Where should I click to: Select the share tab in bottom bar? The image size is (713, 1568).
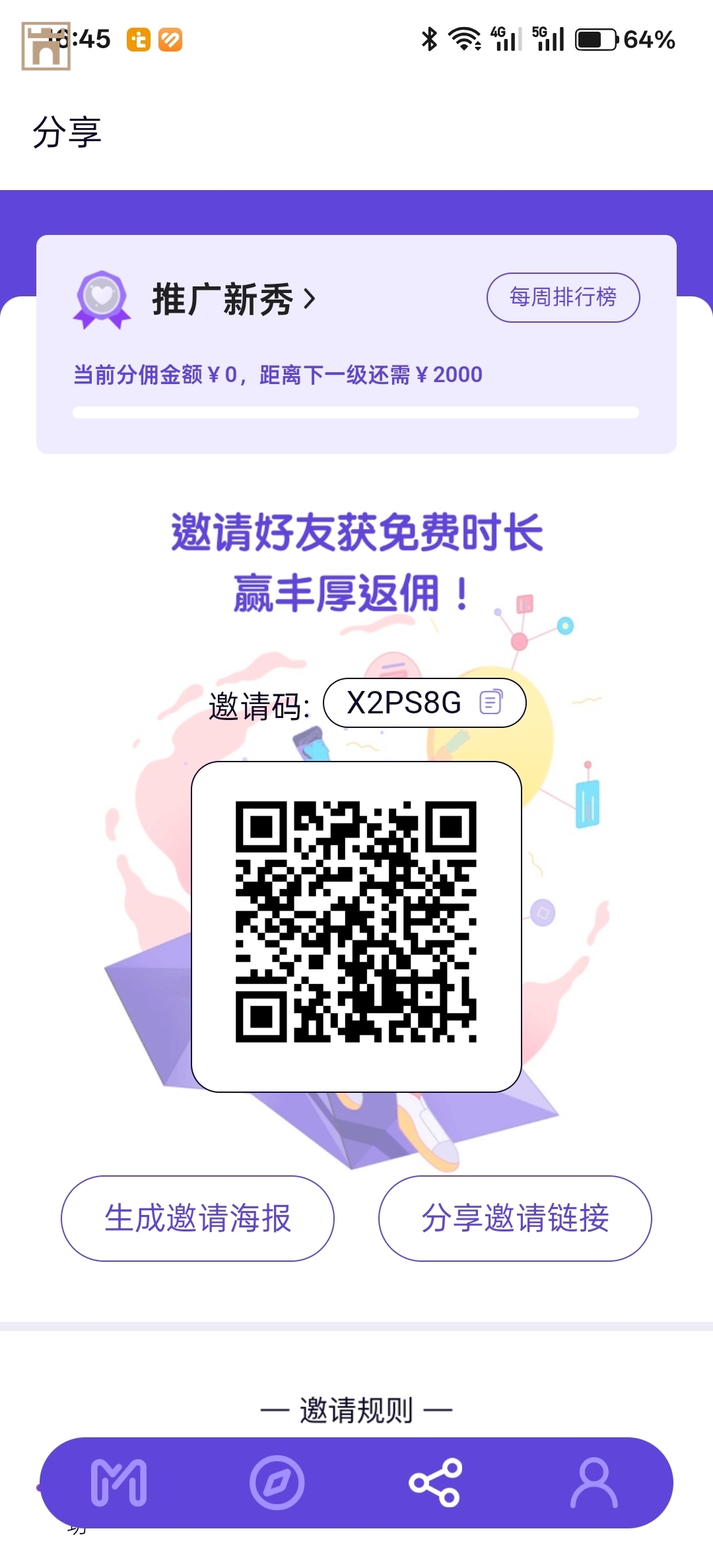[x=435, y=1482]
